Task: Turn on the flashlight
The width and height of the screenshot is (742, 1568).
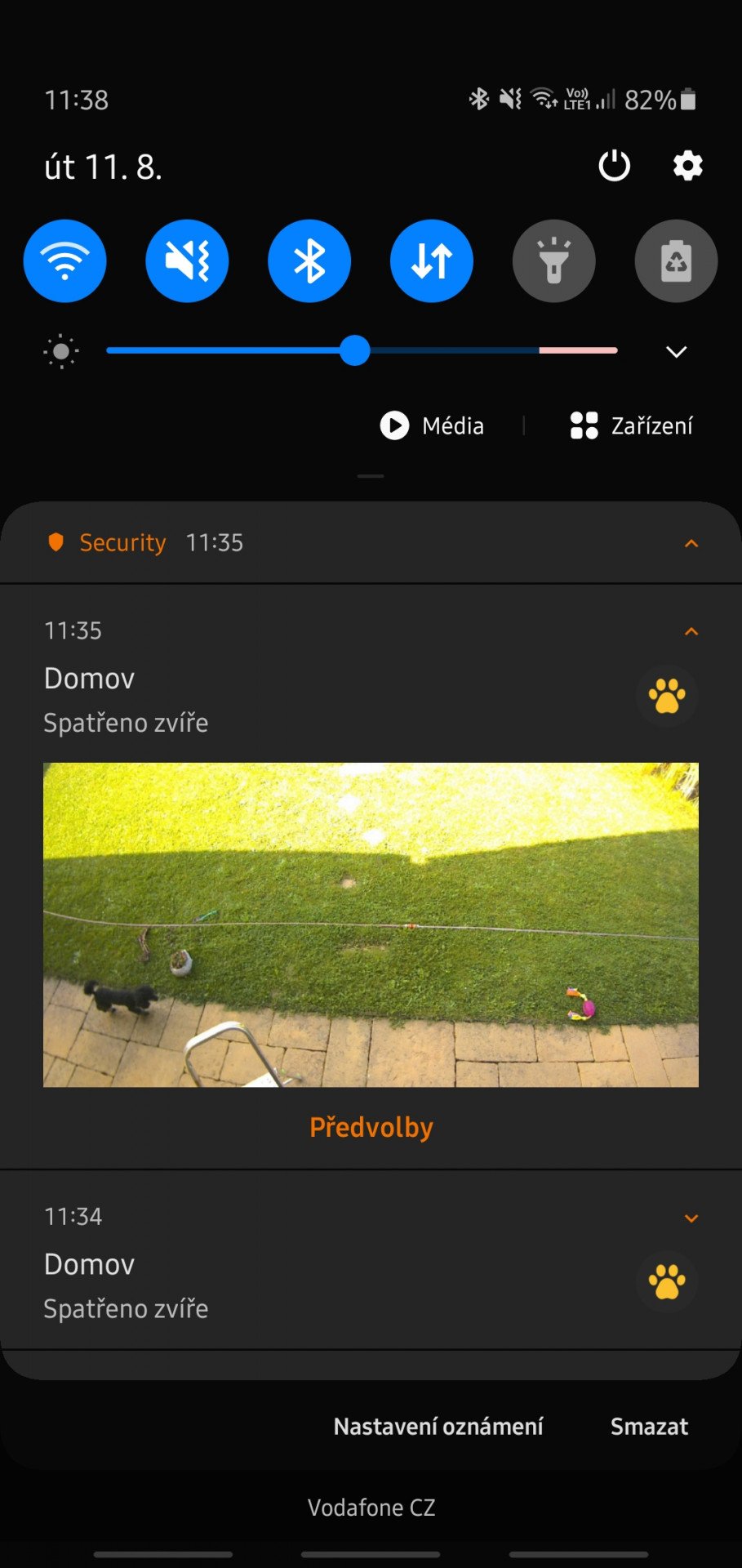Action: (x=554, y=261)
